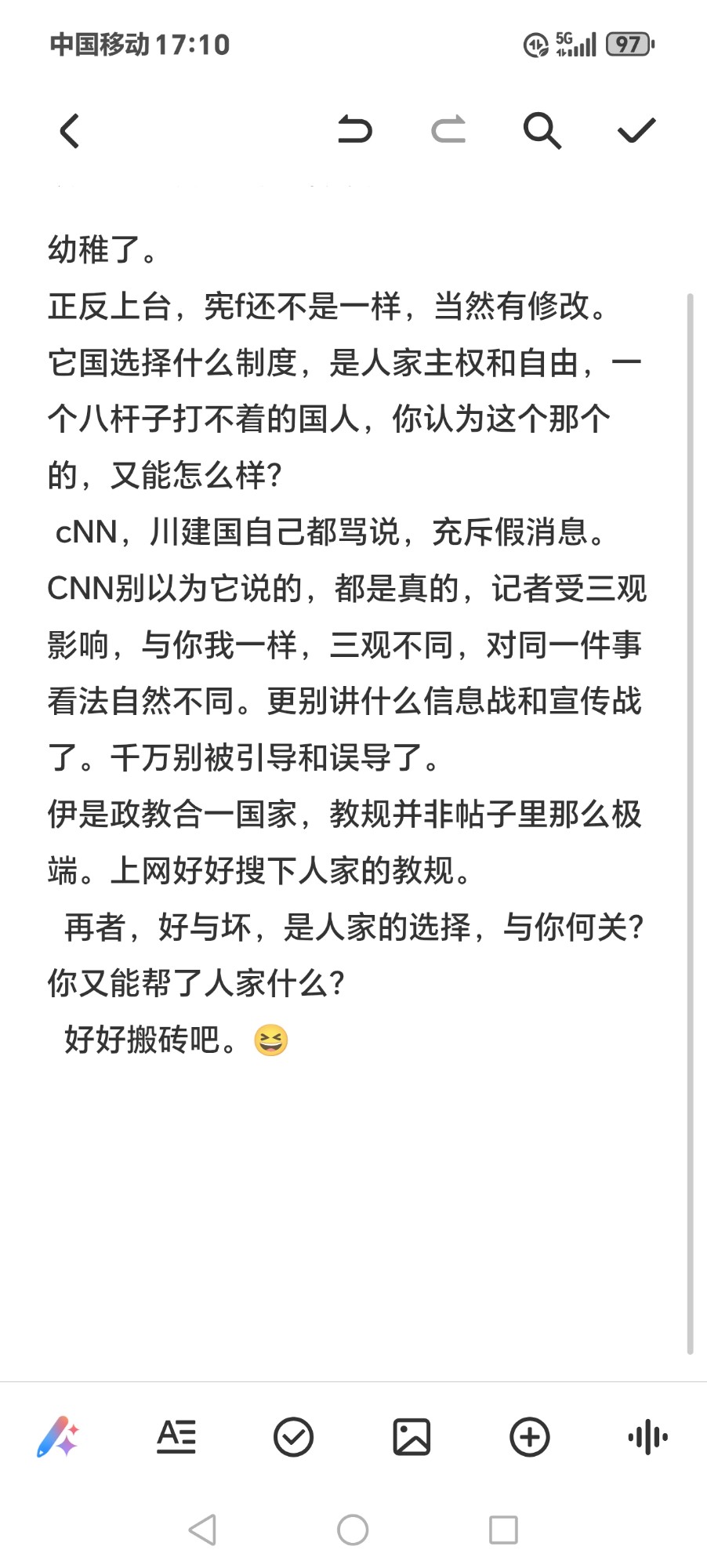Image resolution: width=707 pixels, height=1568 pixels.
Task: Start voice recording input
Action: click(x=648, y=1437)
